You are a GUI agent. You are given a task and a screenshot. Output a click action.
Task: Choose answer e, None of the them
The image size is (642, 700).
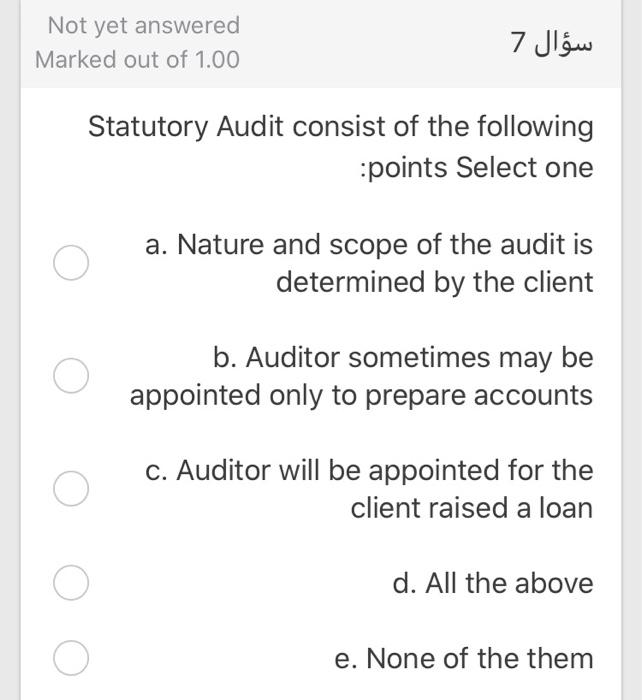click(71, 658)
